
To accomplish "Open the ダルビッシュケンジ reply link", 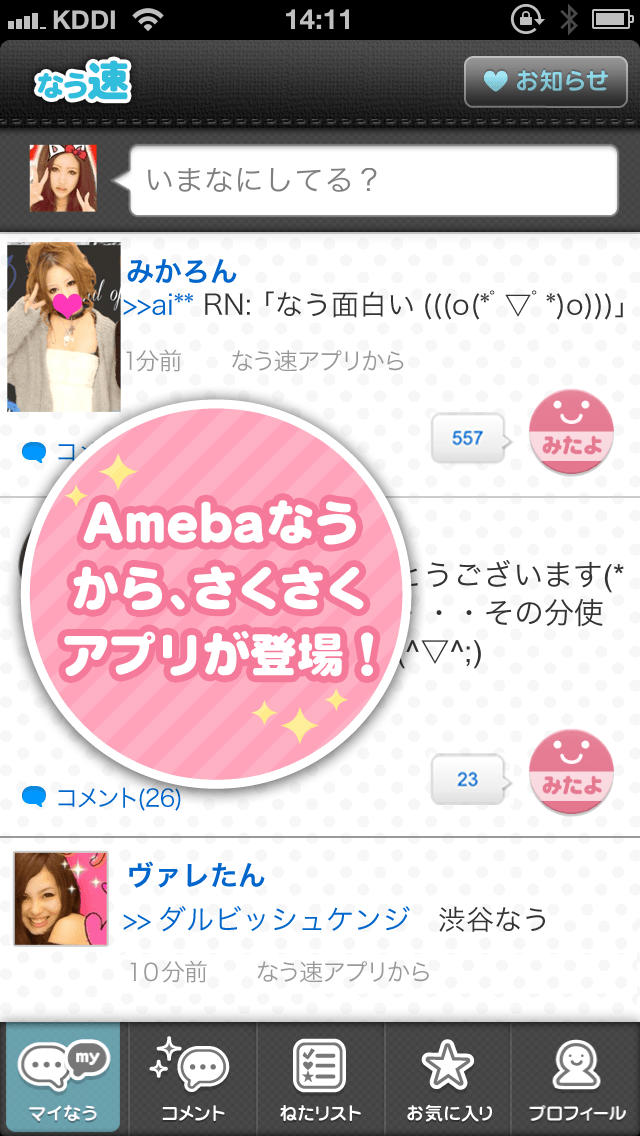I will coord(267,919).
